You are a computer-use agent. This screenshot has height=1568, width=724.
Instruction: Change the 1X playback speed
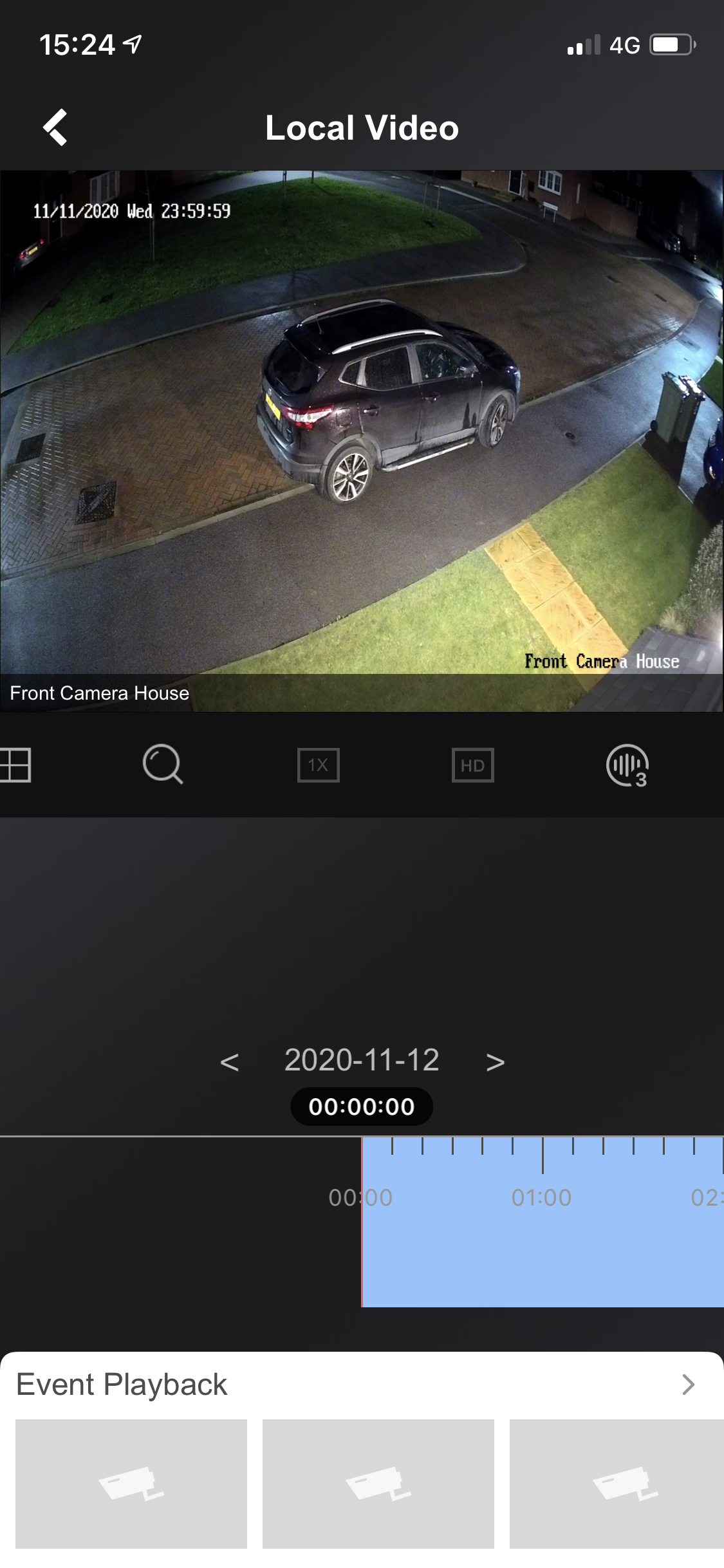[x=318, y=765]
